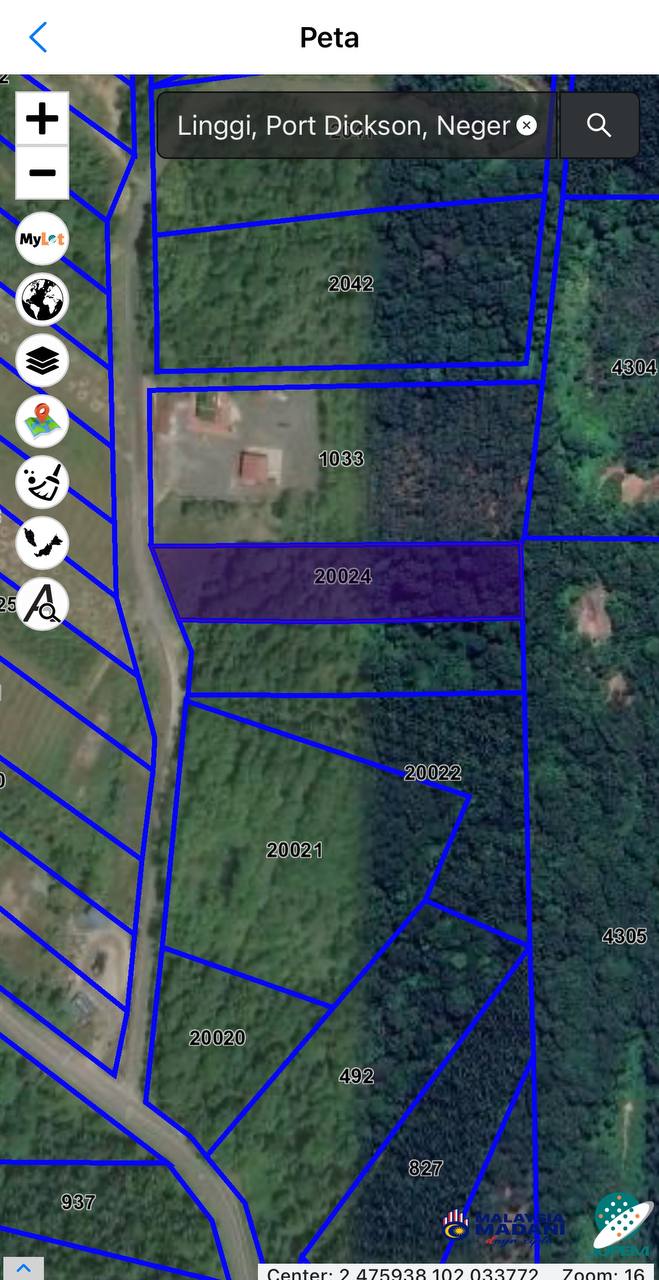Tap the location pin map button
659x1280 pixels.
click(x=42, y=421)
